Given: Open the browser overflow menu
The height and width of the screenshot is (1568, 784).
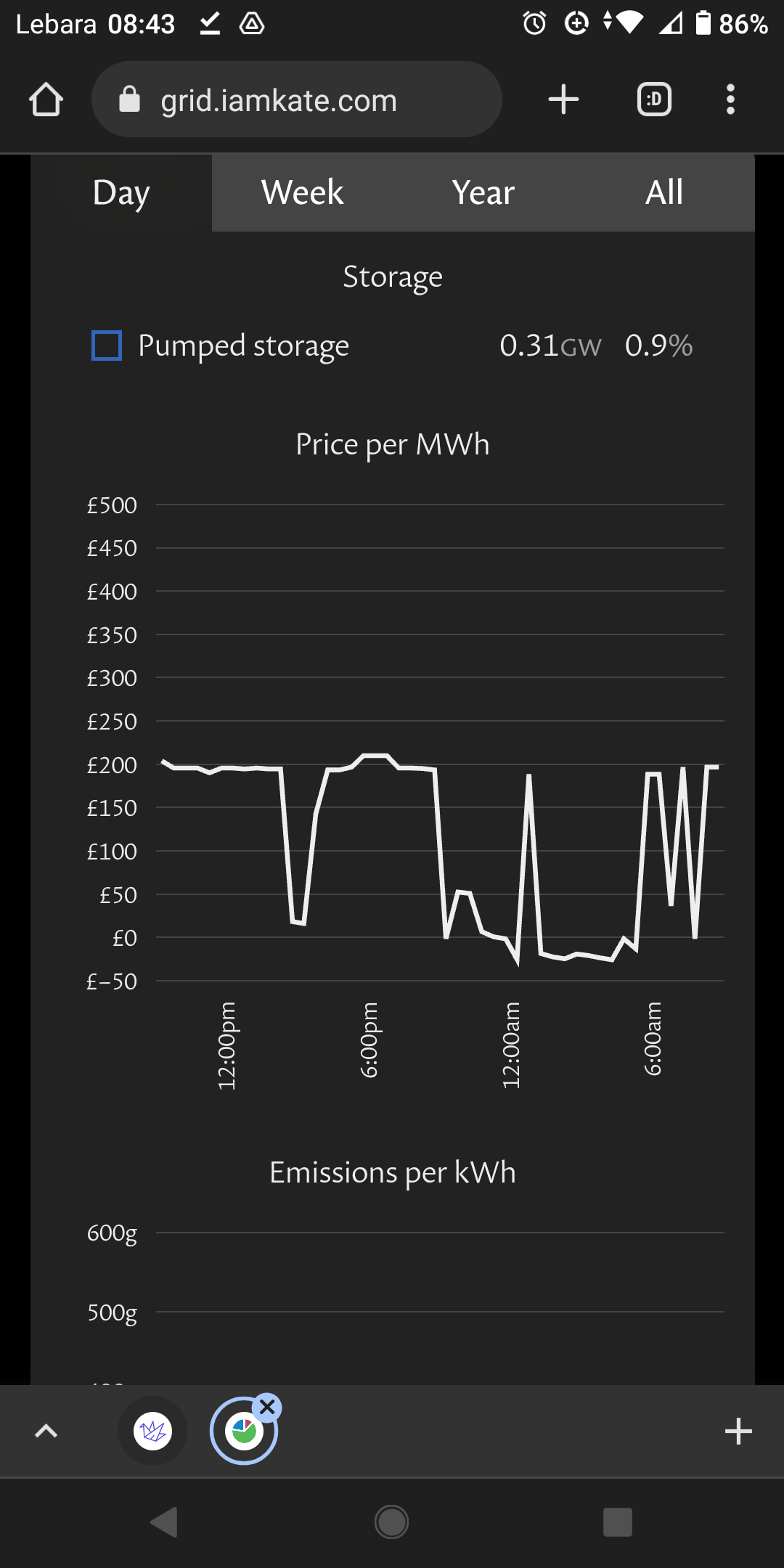Looking at the screenshot, I should [x=730, y=99].
